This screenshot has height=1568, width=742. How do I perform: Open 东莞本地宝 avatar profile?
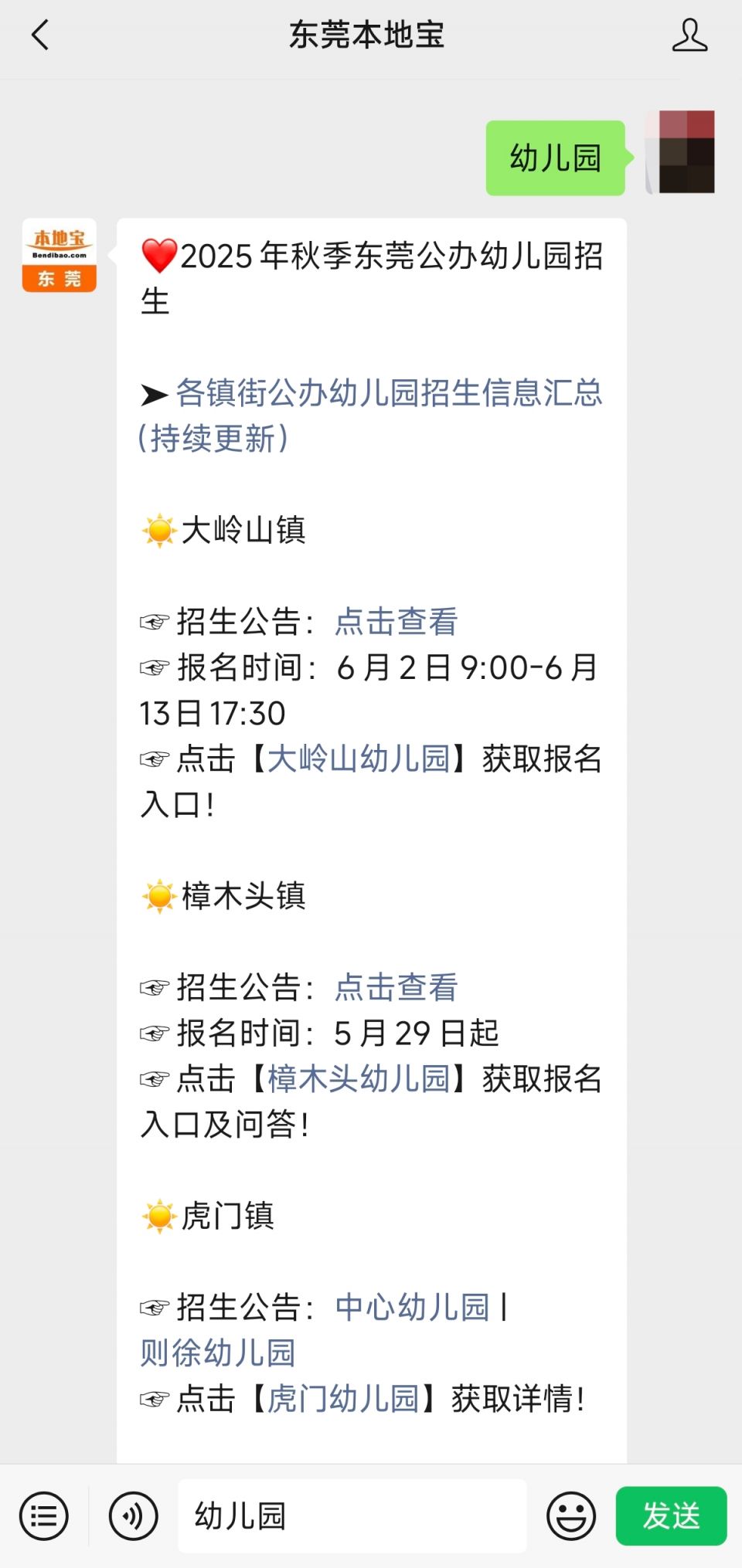(60, 256)
